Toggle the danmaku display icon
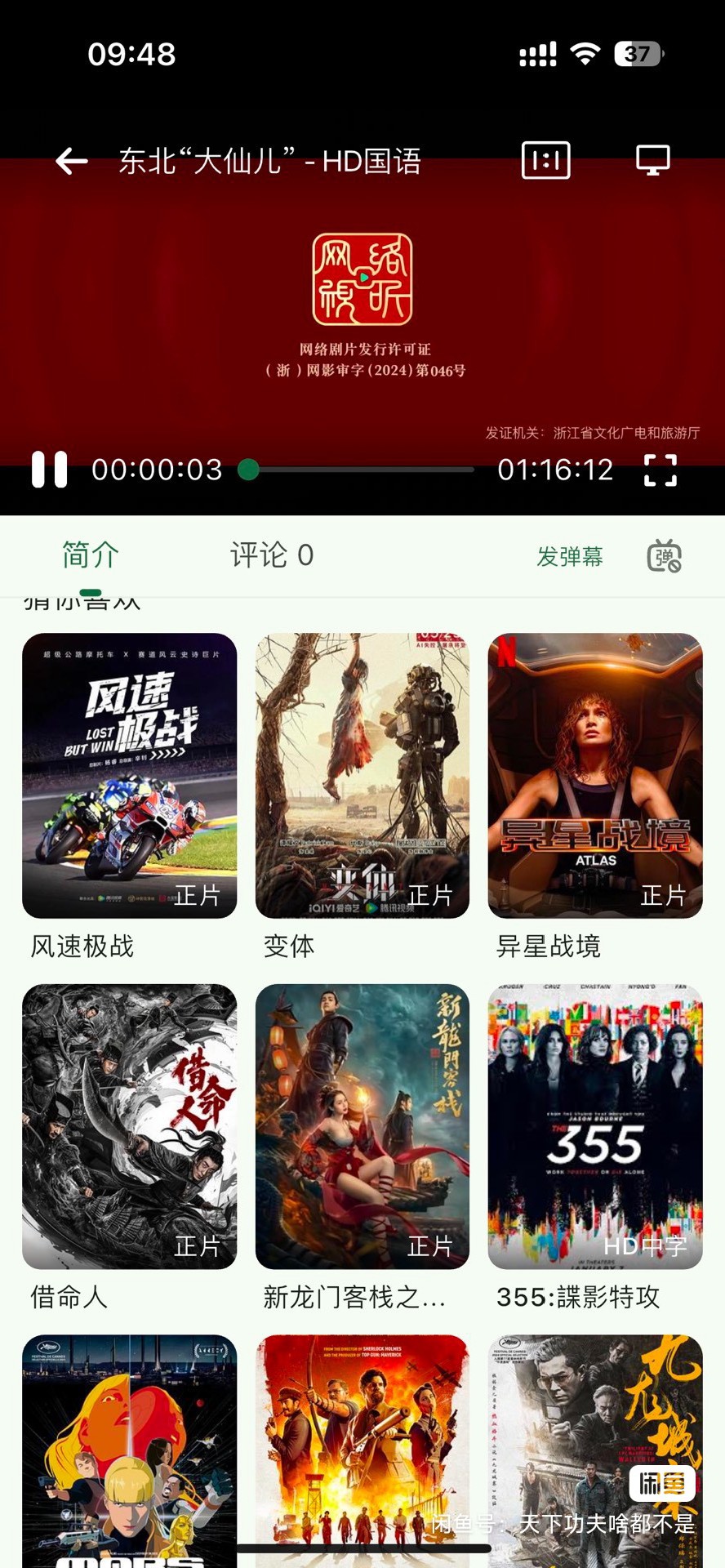 pyautogui.click(x=664, y=556)
